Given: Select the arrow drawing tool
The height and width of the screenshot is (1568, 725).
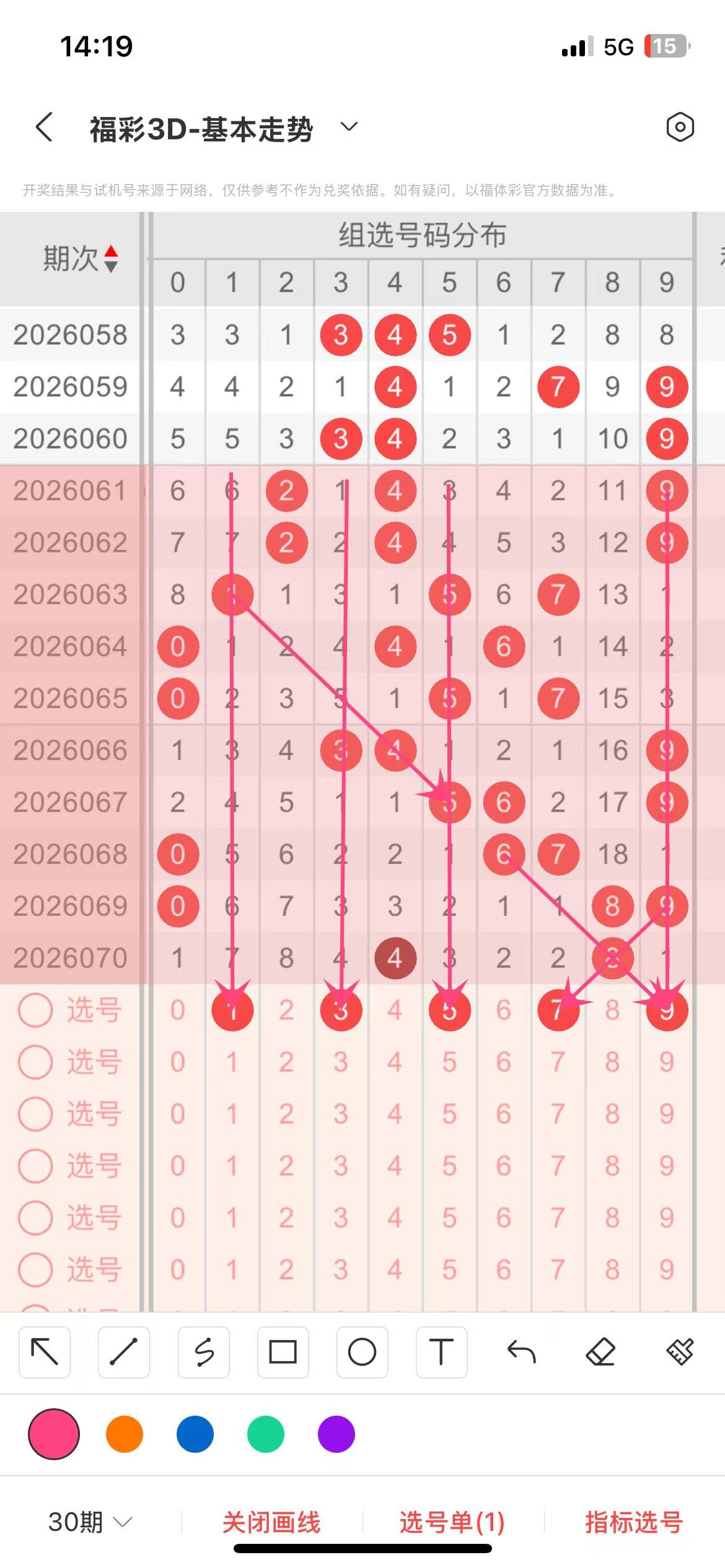Looking at the screenshot, I should tap(45, 1352).
